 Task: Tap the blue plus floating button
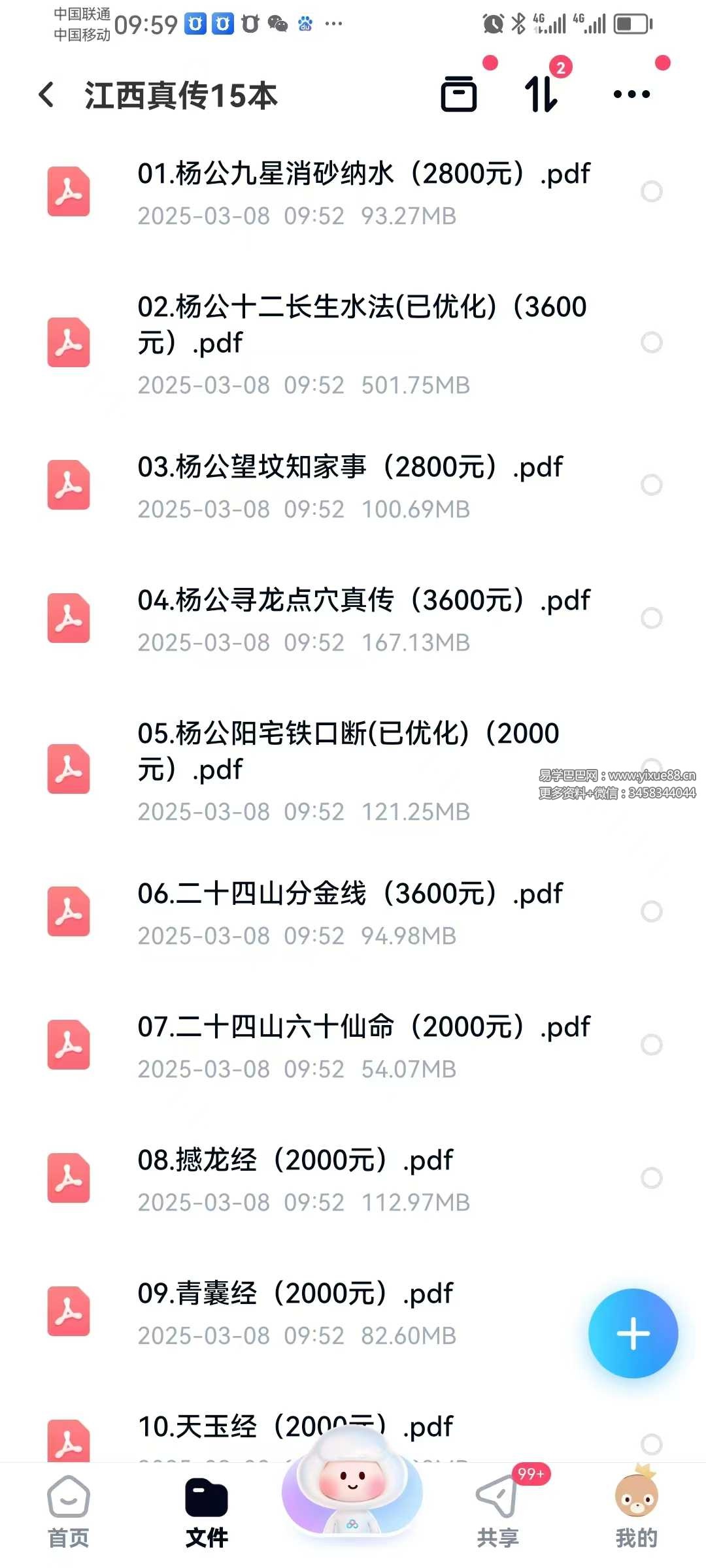point(633,1333)
